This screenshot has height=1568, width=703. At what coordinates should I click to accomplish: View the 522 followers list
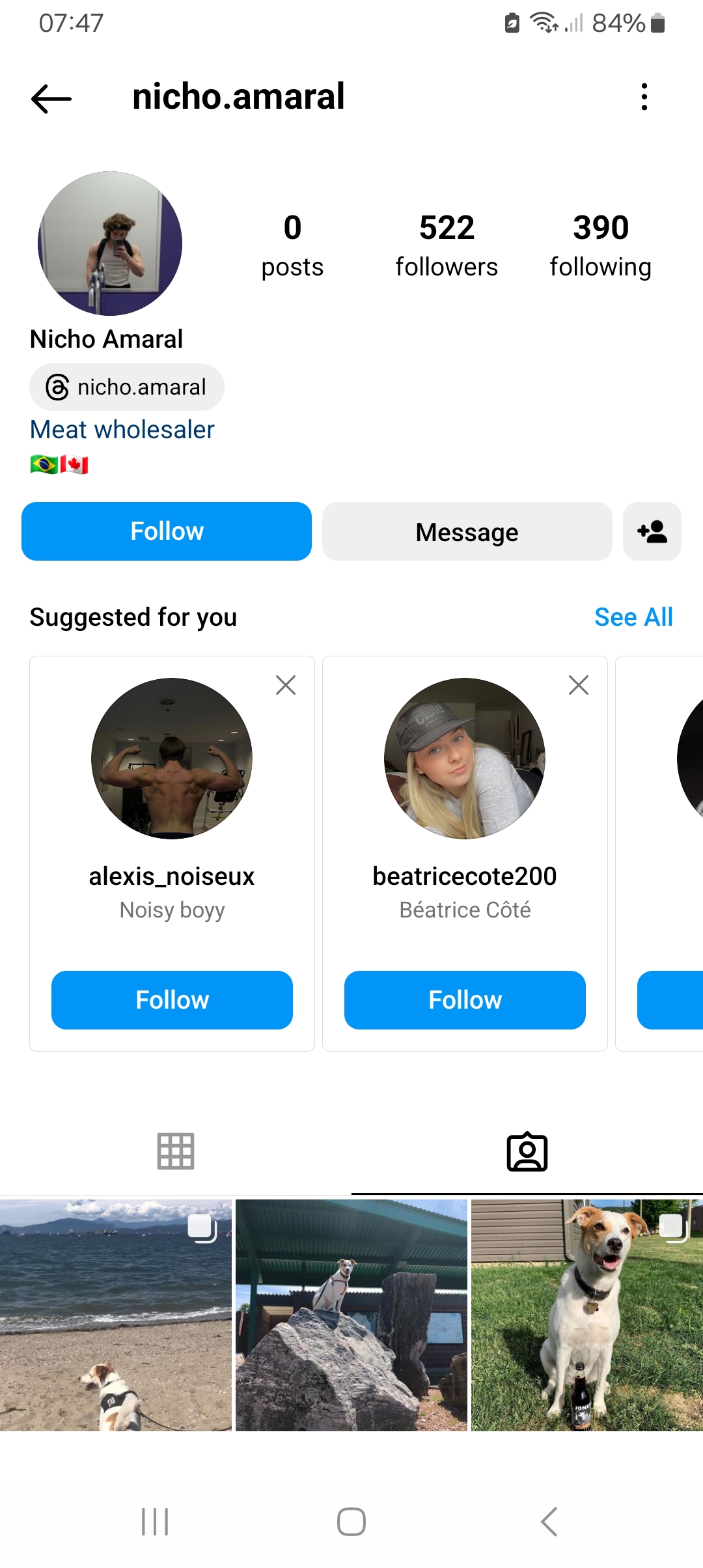click(447, 245)
